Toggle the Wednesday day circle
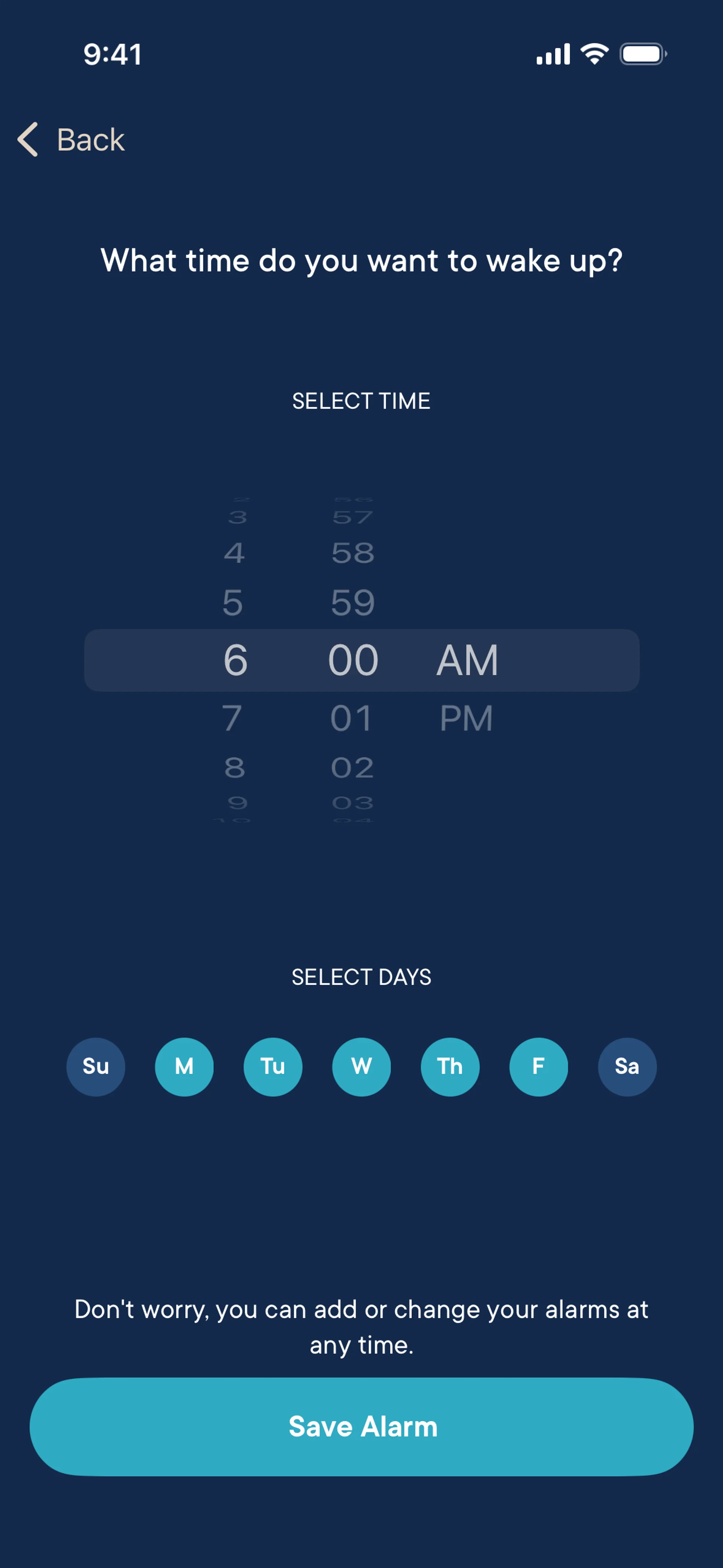Screen dimensions: 723x1568 [x=361, y=1067]
